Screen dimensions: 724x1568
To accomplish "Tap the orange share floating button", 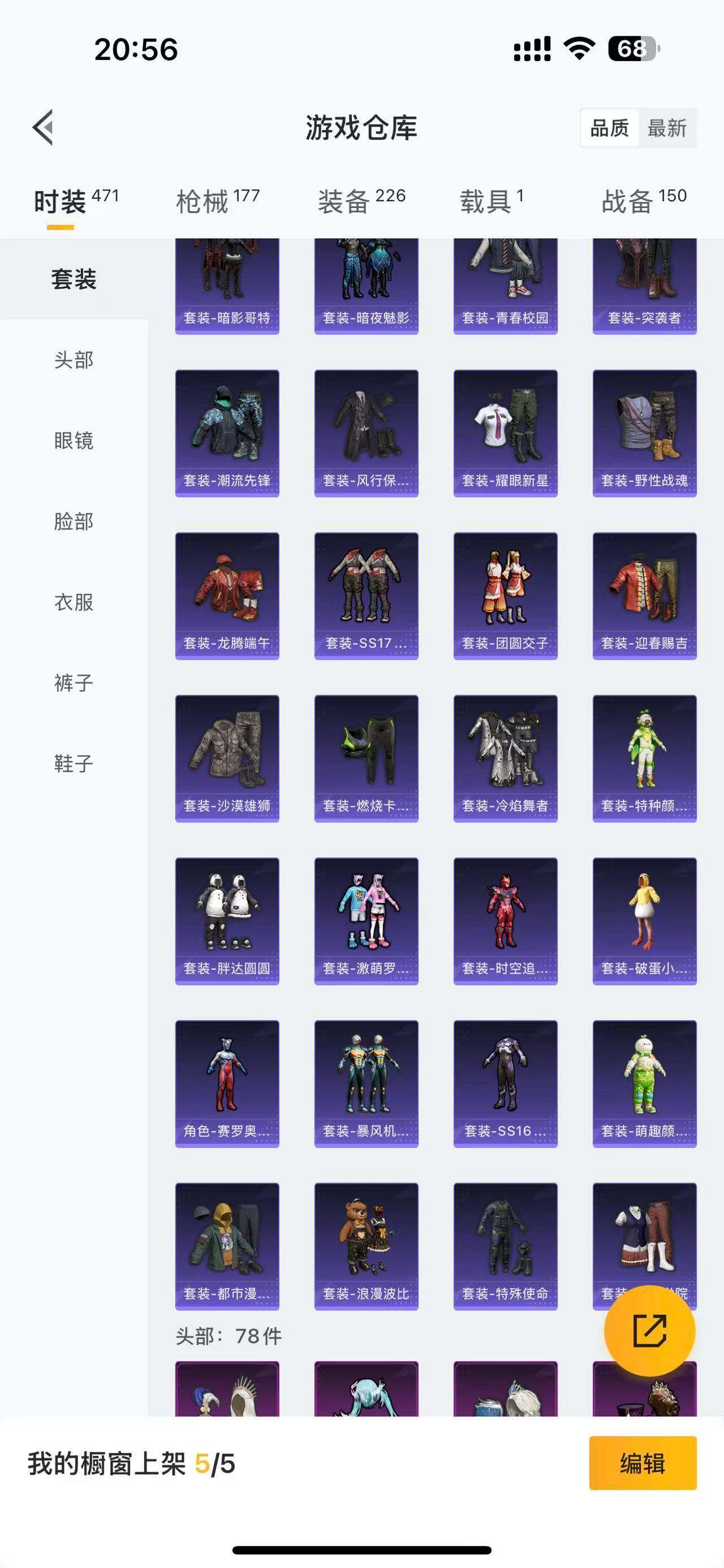I will (649, 1331).
